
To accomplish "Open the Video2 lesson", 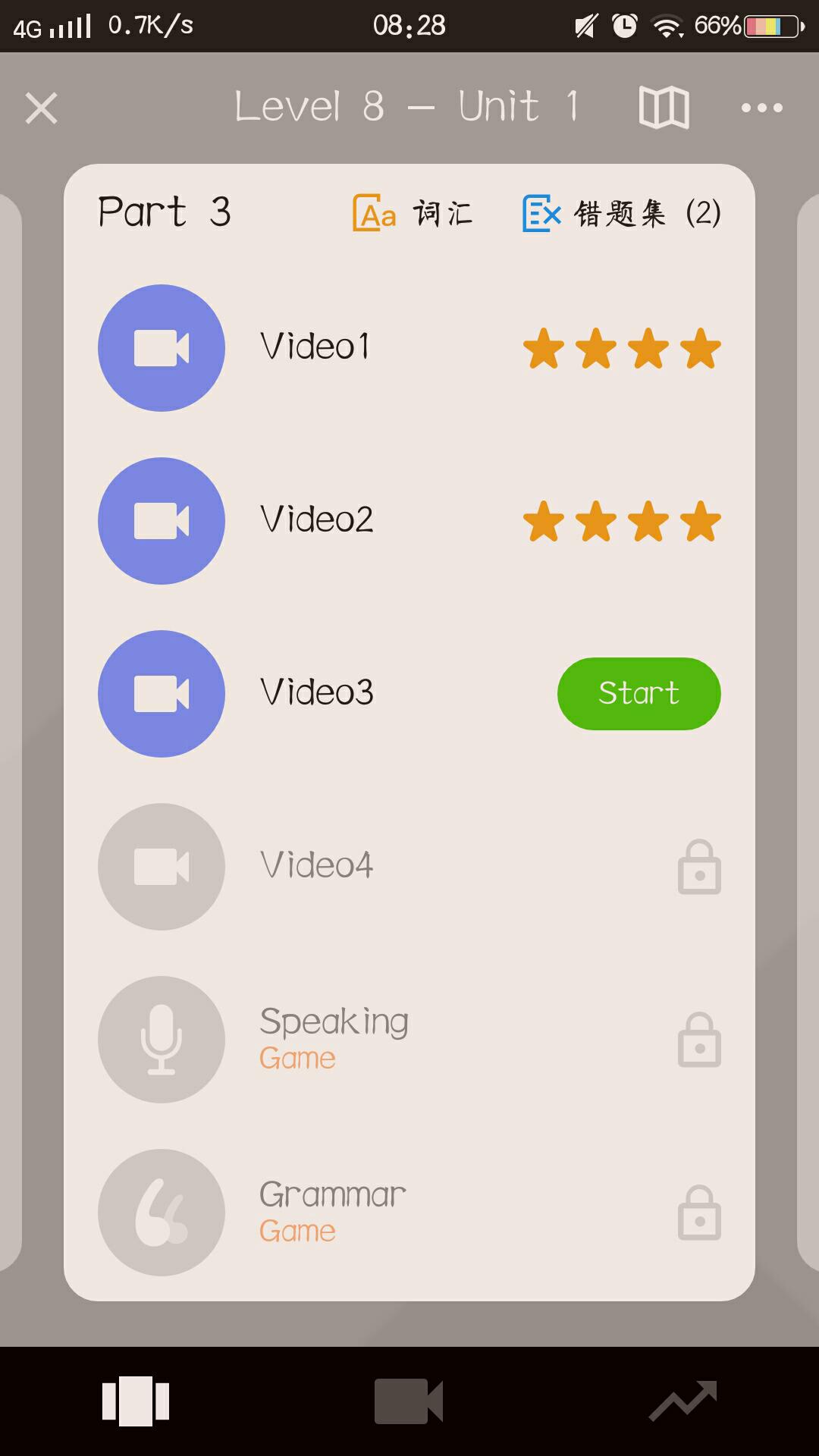I will tap(409, 521).
